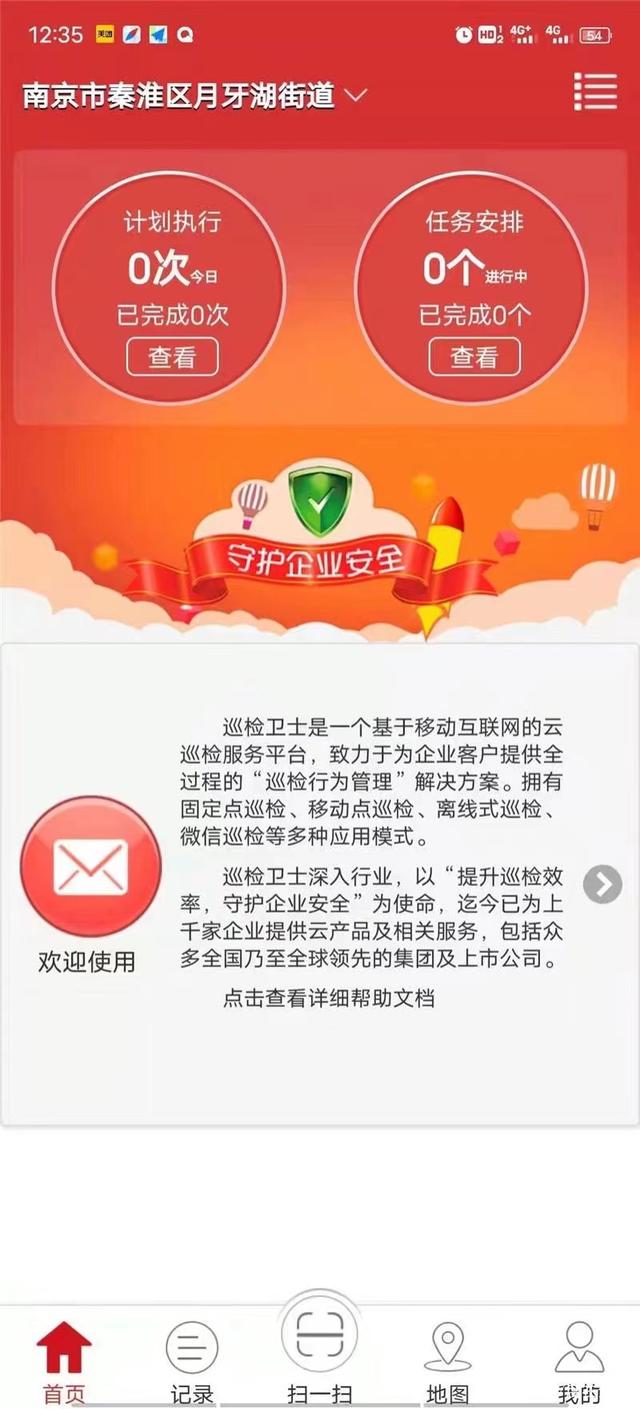Open the 南京市秦淮区月牙湖街道 location dropdown
The height and width of the screenshot is (1409, 640).
point(195,96)
